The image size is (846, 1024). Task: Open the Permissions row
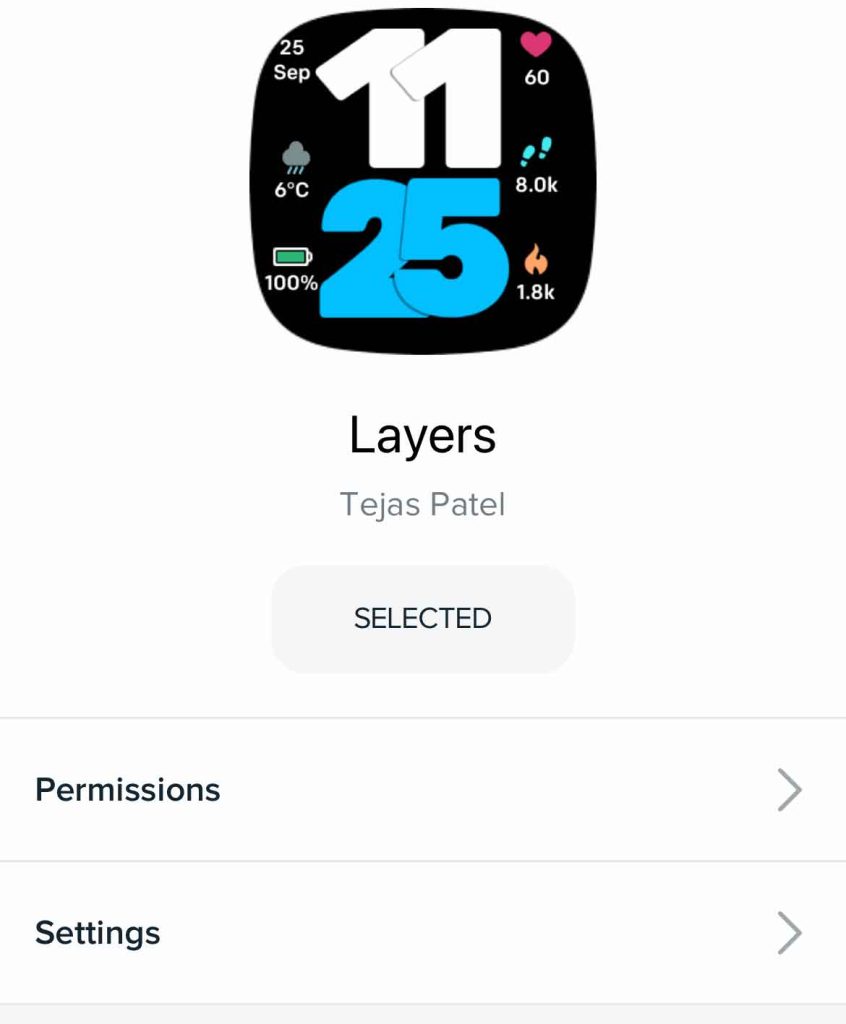(x=422, y=790)
